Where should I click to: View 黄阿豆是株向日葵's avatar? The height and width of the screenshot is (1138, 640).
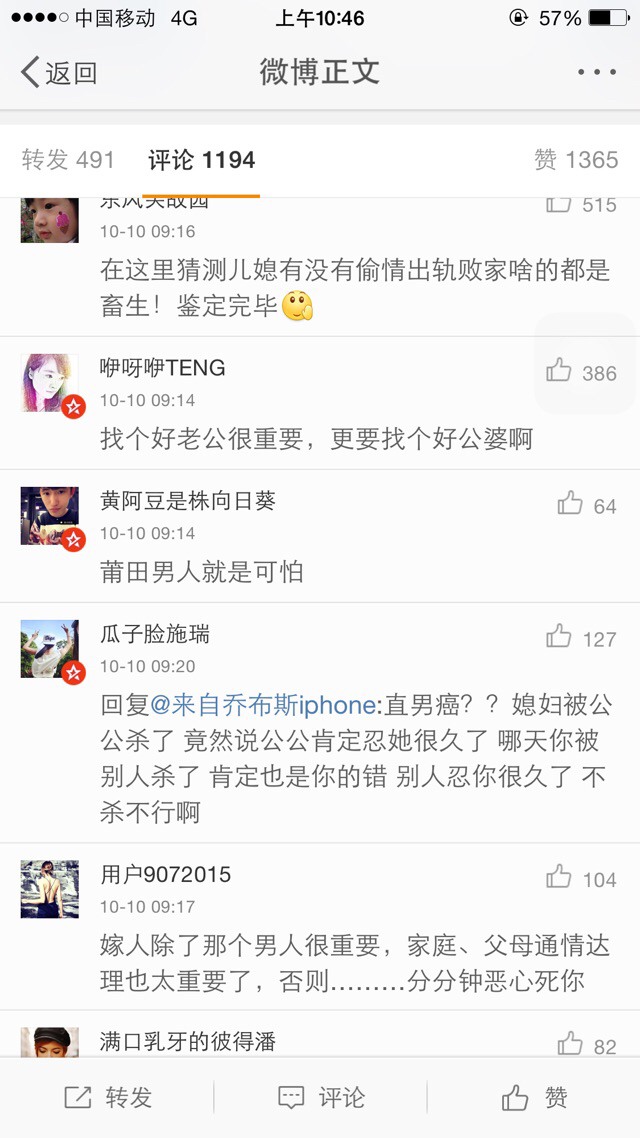(x=49, y=515)
